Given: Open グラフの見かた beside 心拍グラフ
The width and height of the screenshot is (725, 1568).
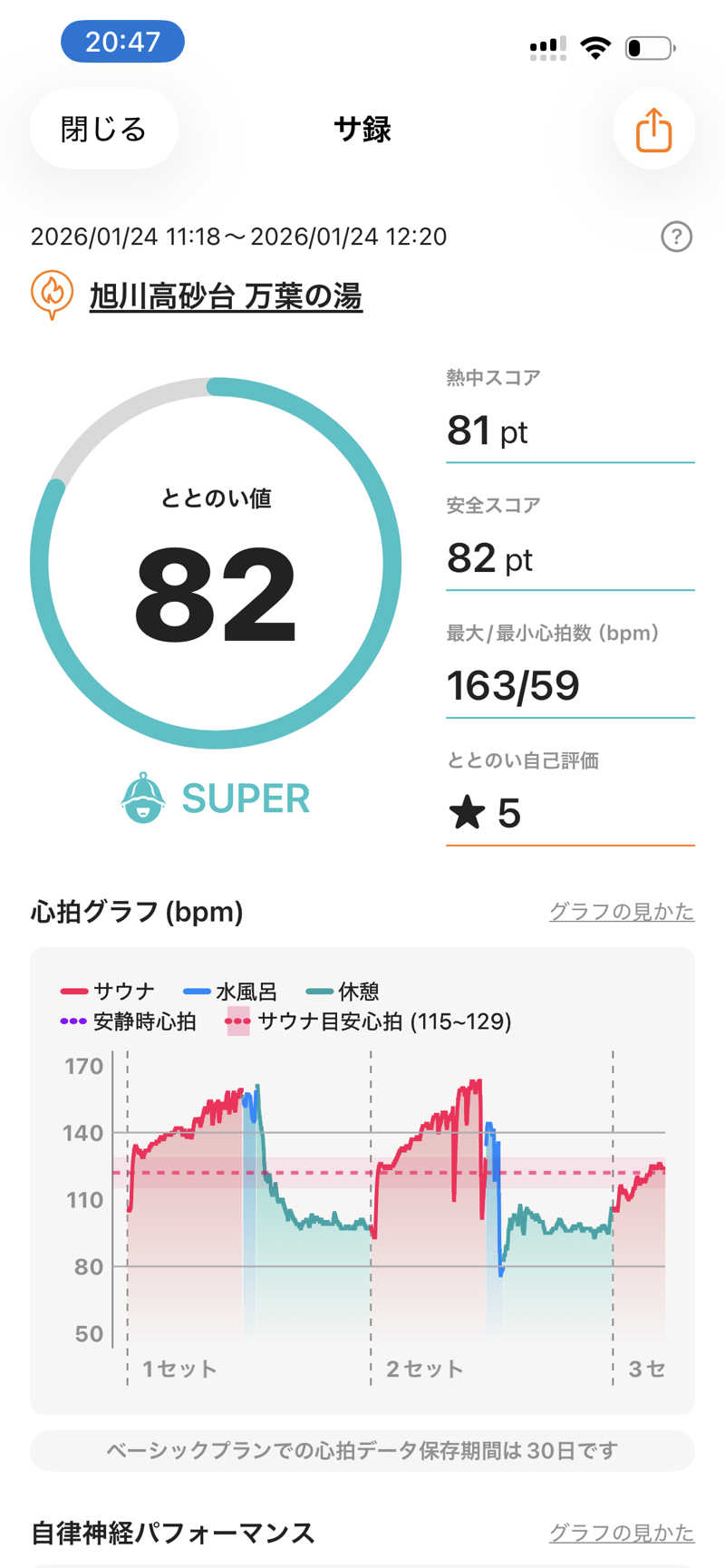Looking at the screenshot, I should [621, 912].
